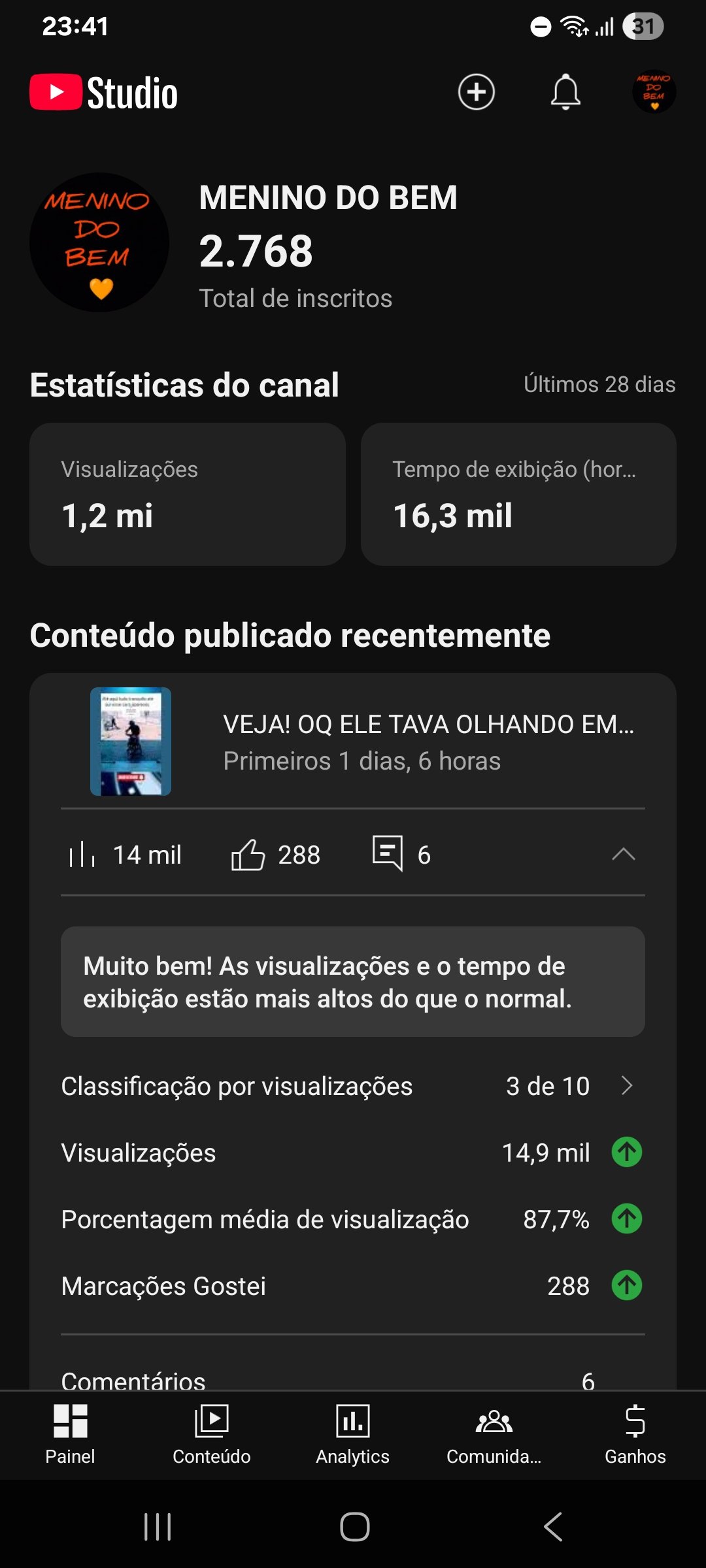Image resolution: width=706 pixels, height=1568 pixels.
Task: Tap the create plus icon
Action: click(x=476, y=92)
